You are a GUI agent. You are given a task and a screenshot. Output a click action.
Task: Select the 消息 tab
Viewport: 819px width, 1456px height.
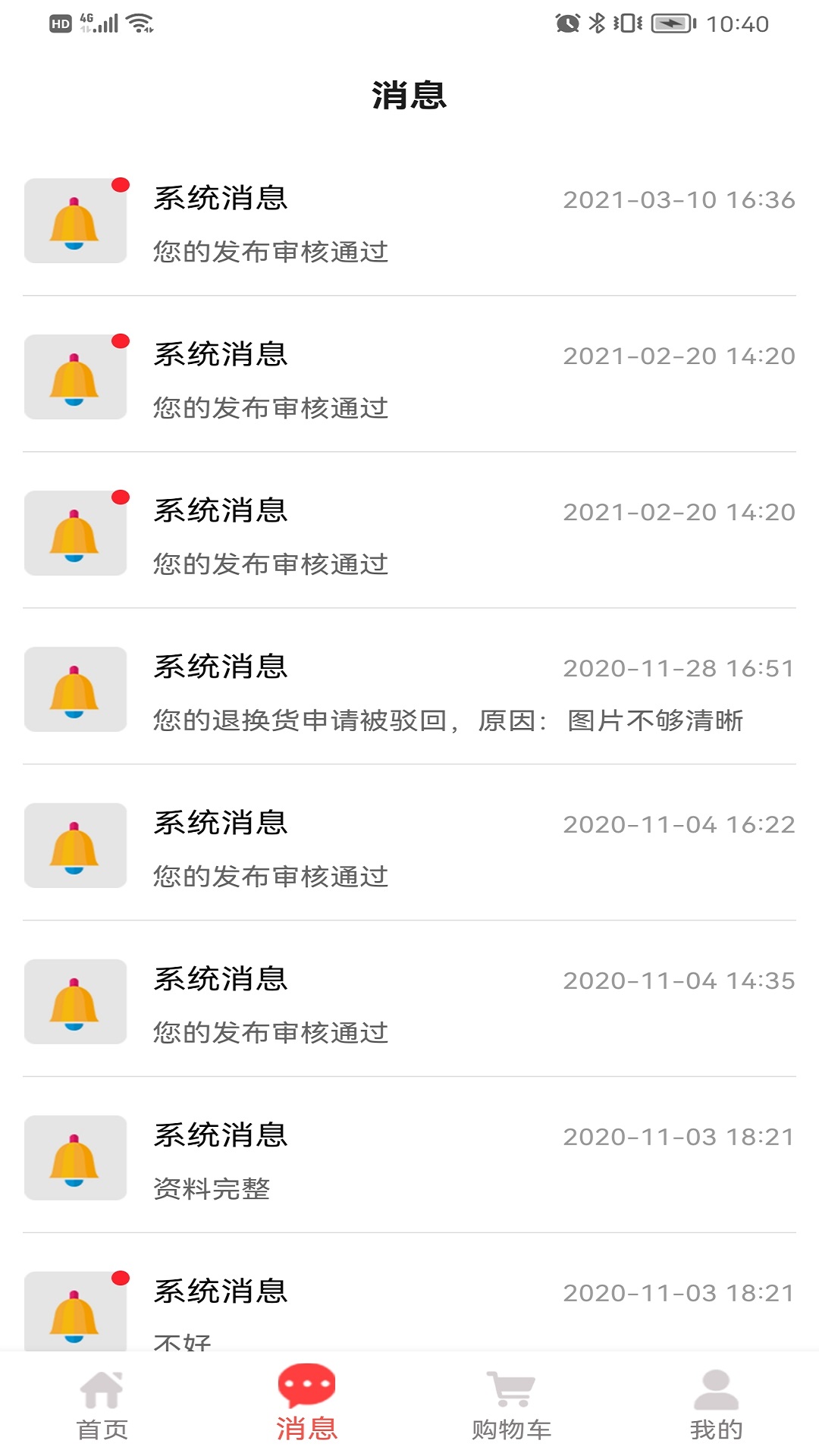point(306,1404)
